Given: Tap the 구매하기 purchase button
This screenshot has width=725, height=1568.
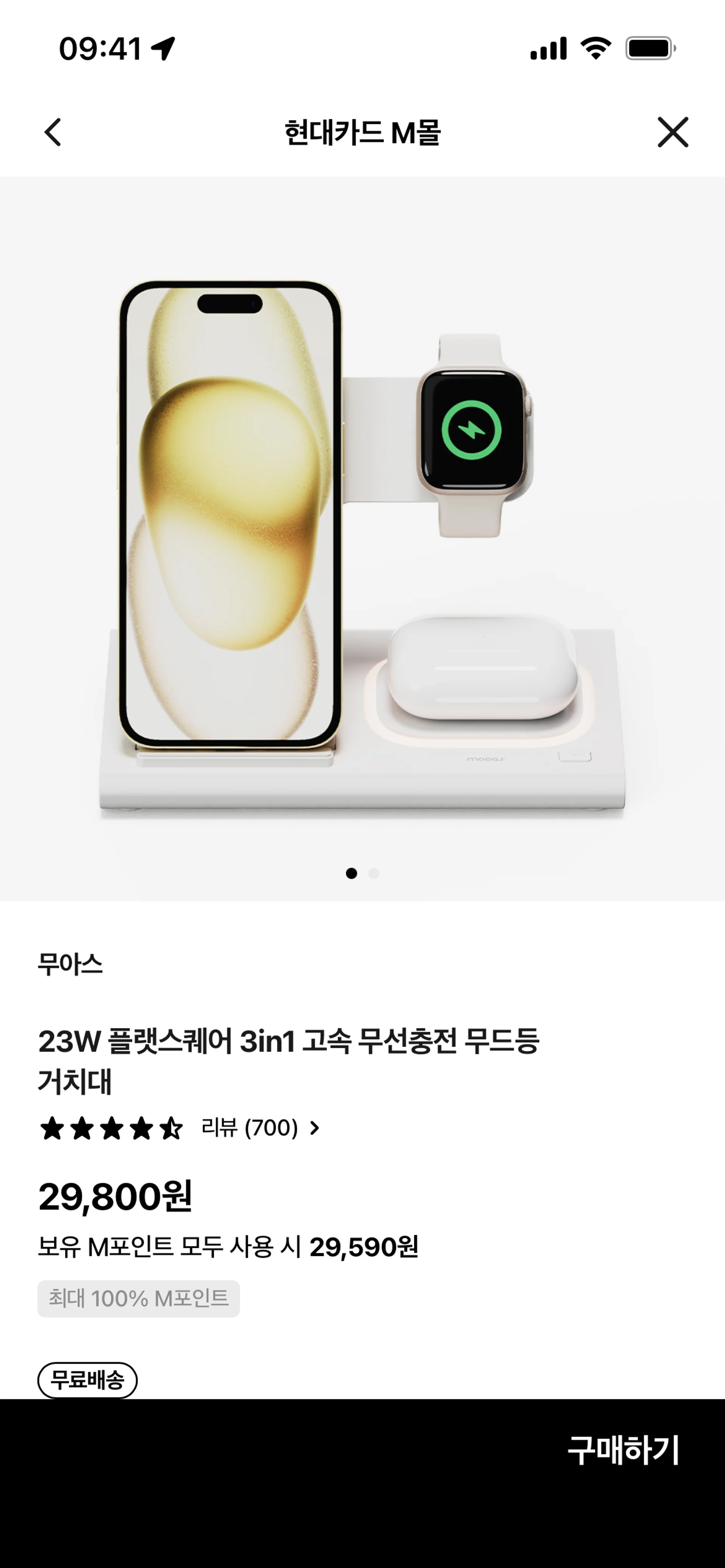Looking at the screenshot, I should (x=623, y=1450).
